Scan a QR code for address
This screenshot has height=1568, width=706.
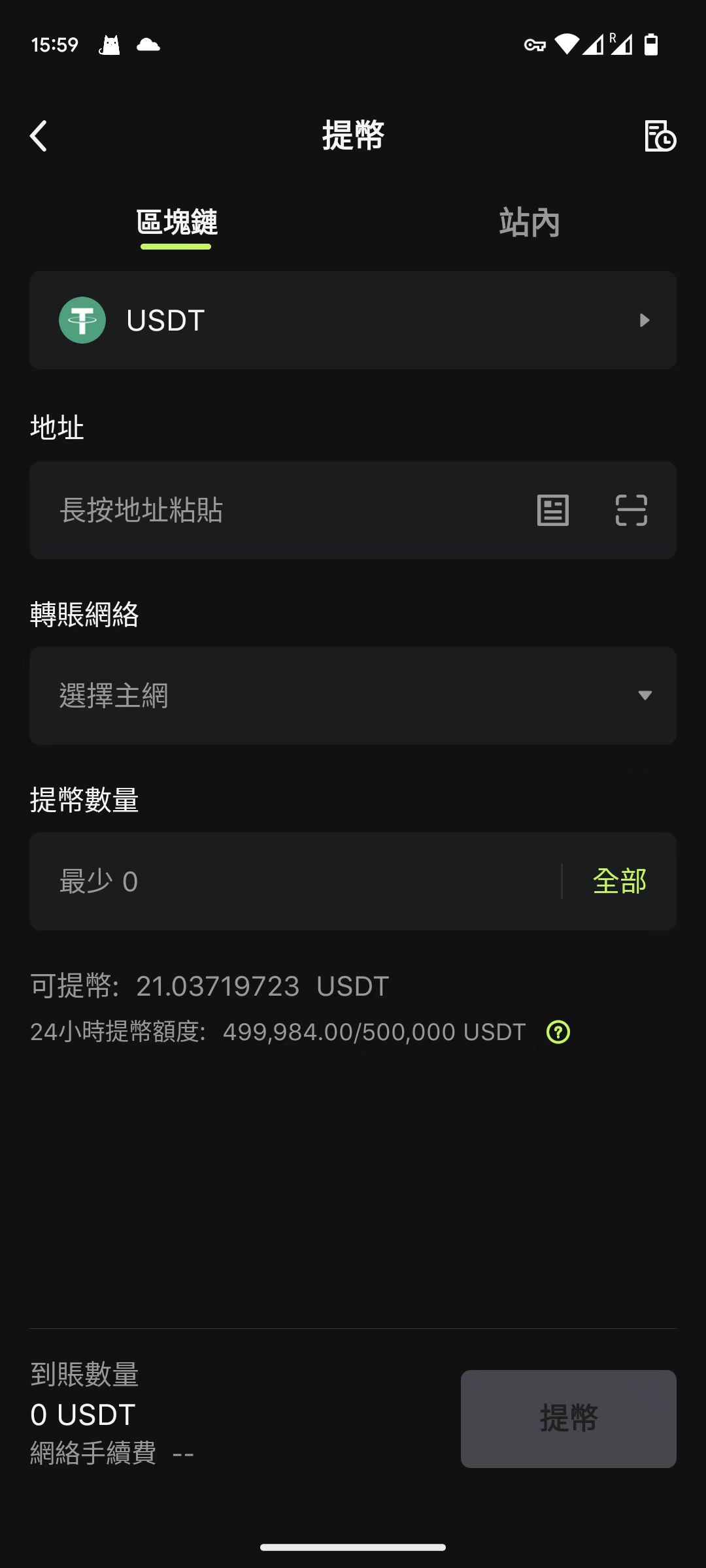(631, 510)
